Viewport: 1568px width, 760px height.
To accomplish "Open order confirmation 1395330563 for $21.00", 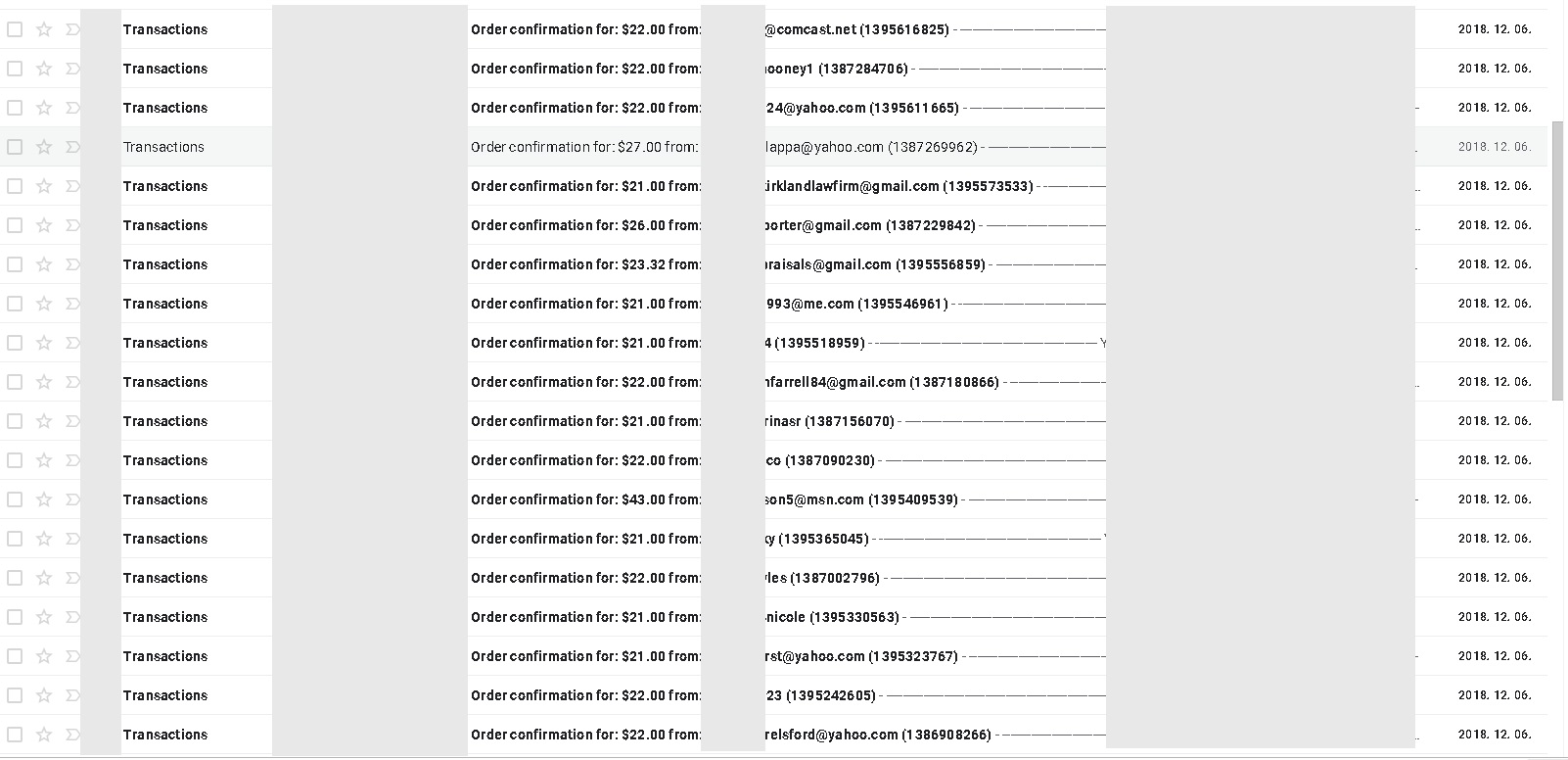I will click(584, 617).
